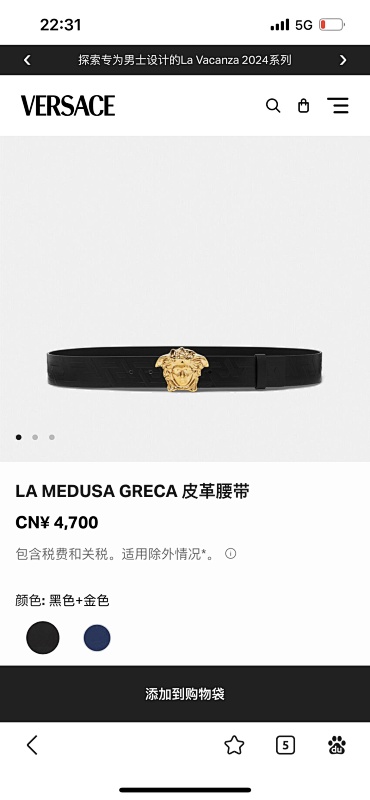This screenshot has height=800, width=370.
Task: Select the black color swatch
Action: click(43, 637)
